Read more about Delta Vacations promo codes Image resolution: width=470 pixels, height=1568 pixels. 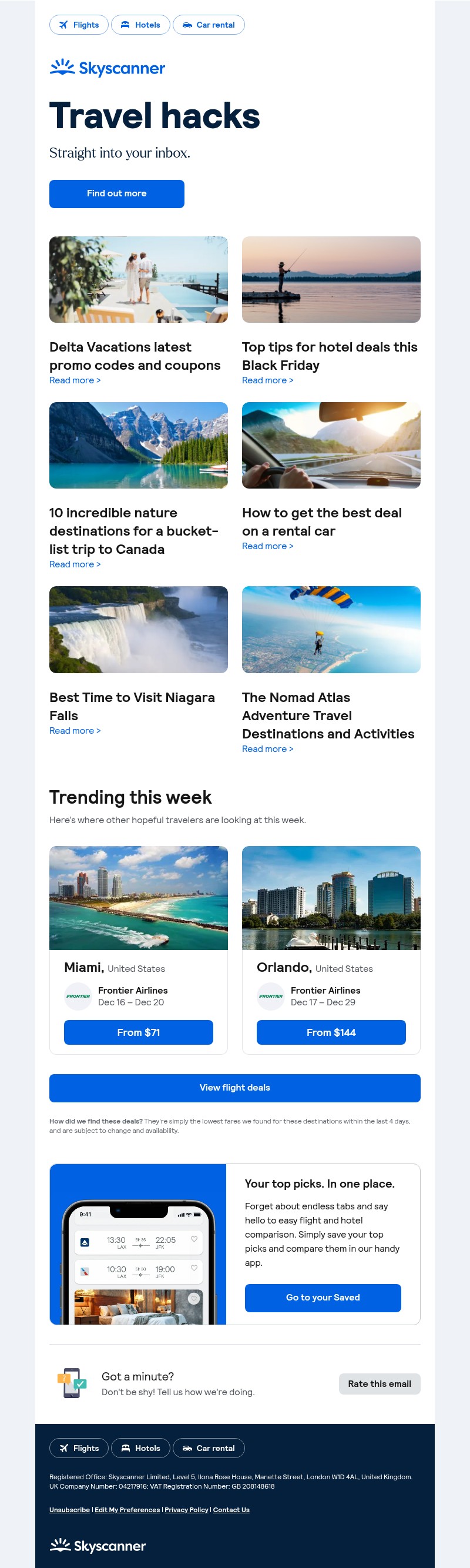click(x=75, y=380)
